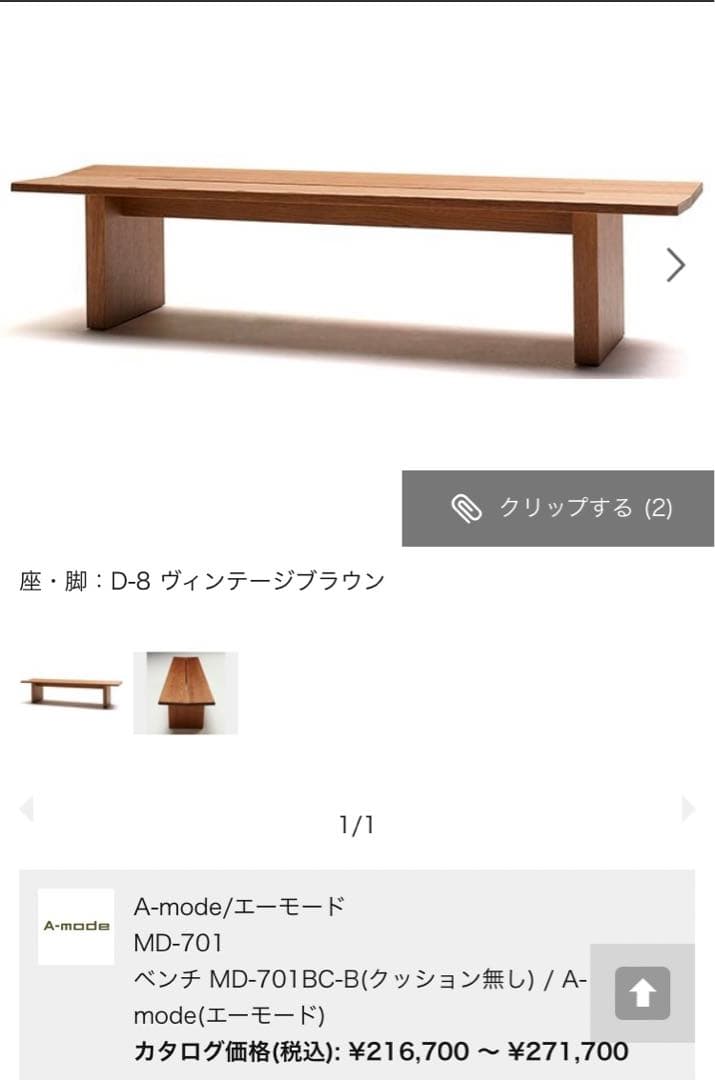The width and height of the screenshot is (715, 1080).
Task: Show the next product image
Action: point(676,265)
